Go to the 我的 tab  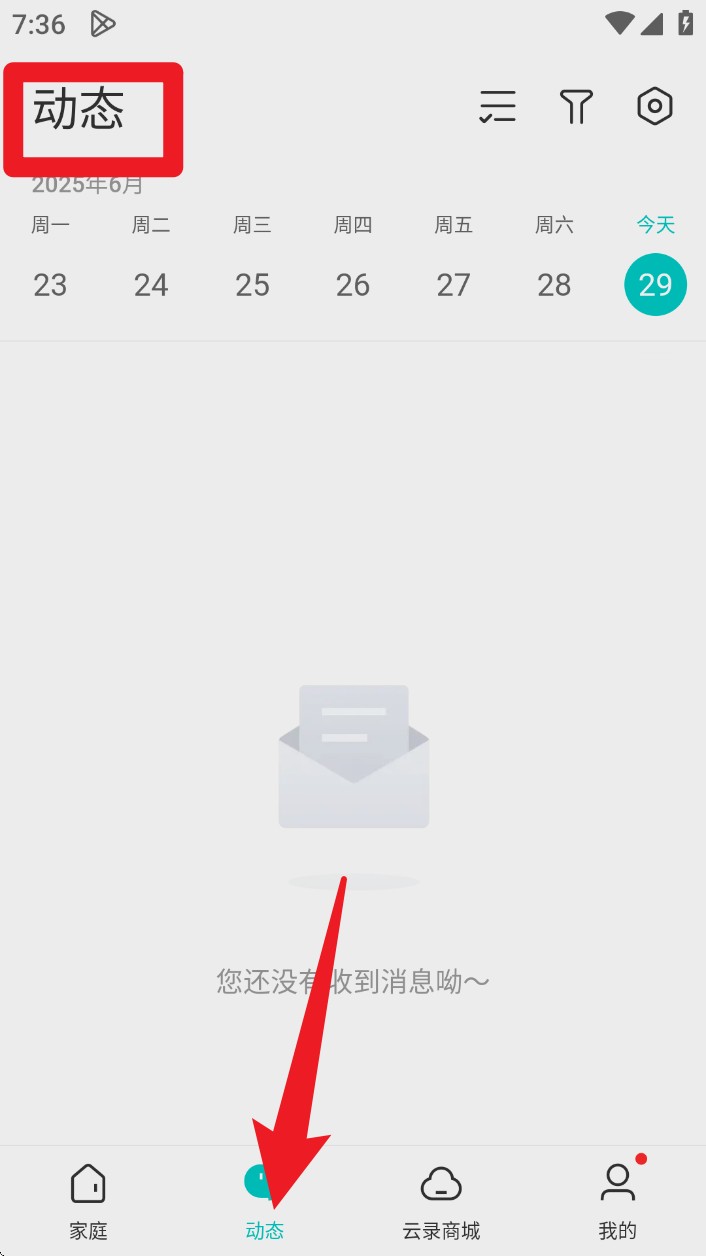(617, 1201)
